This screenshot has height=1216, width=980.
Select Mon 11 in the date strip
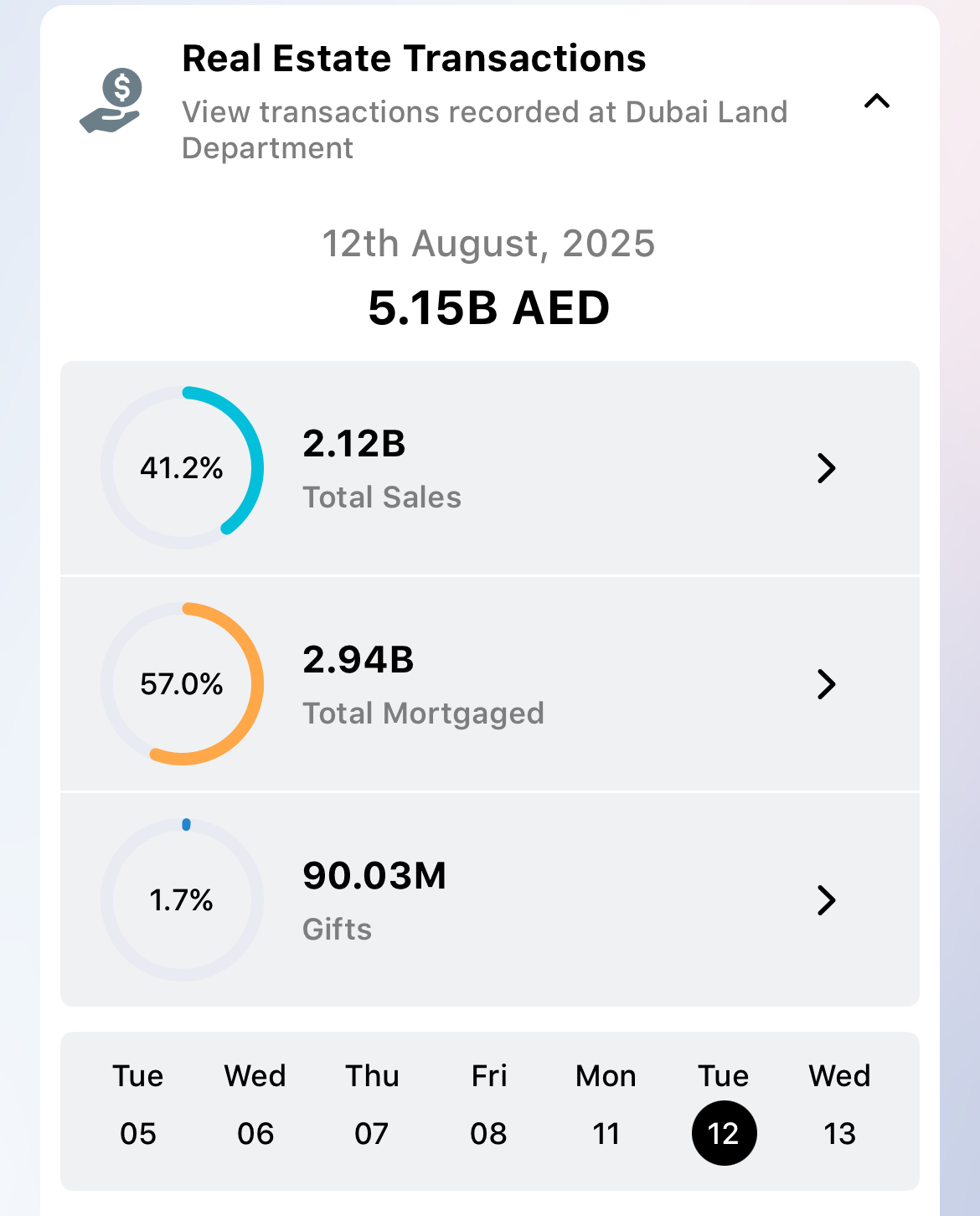coord(606,1107)
